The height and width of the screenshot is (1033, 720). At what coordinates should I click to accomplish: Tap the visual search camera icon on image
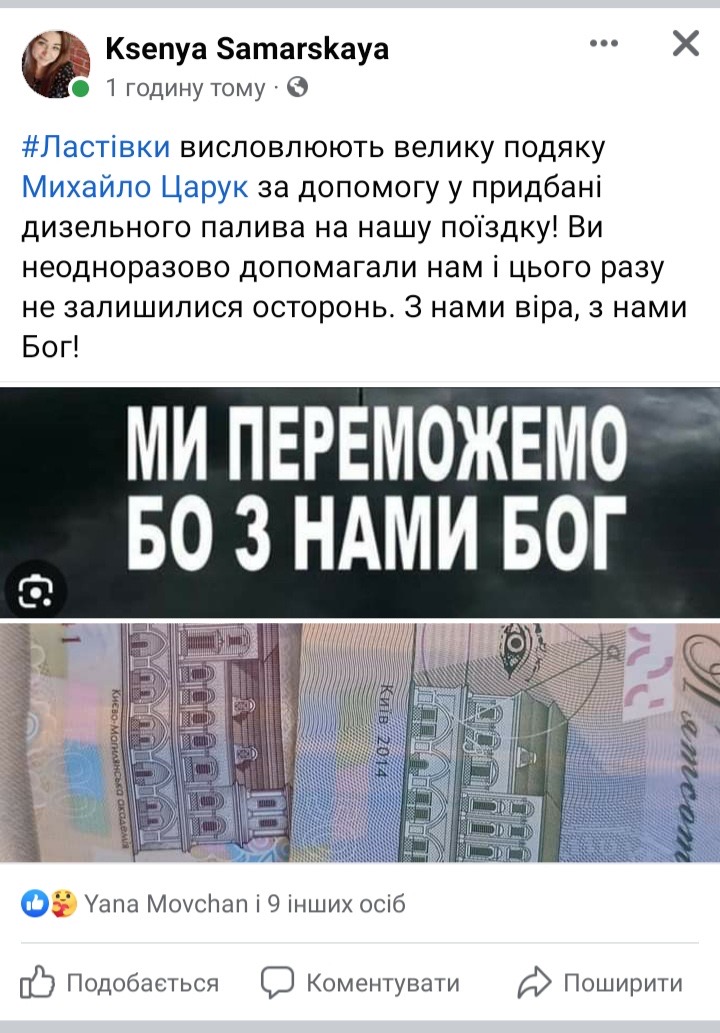(x=35, y=593)
